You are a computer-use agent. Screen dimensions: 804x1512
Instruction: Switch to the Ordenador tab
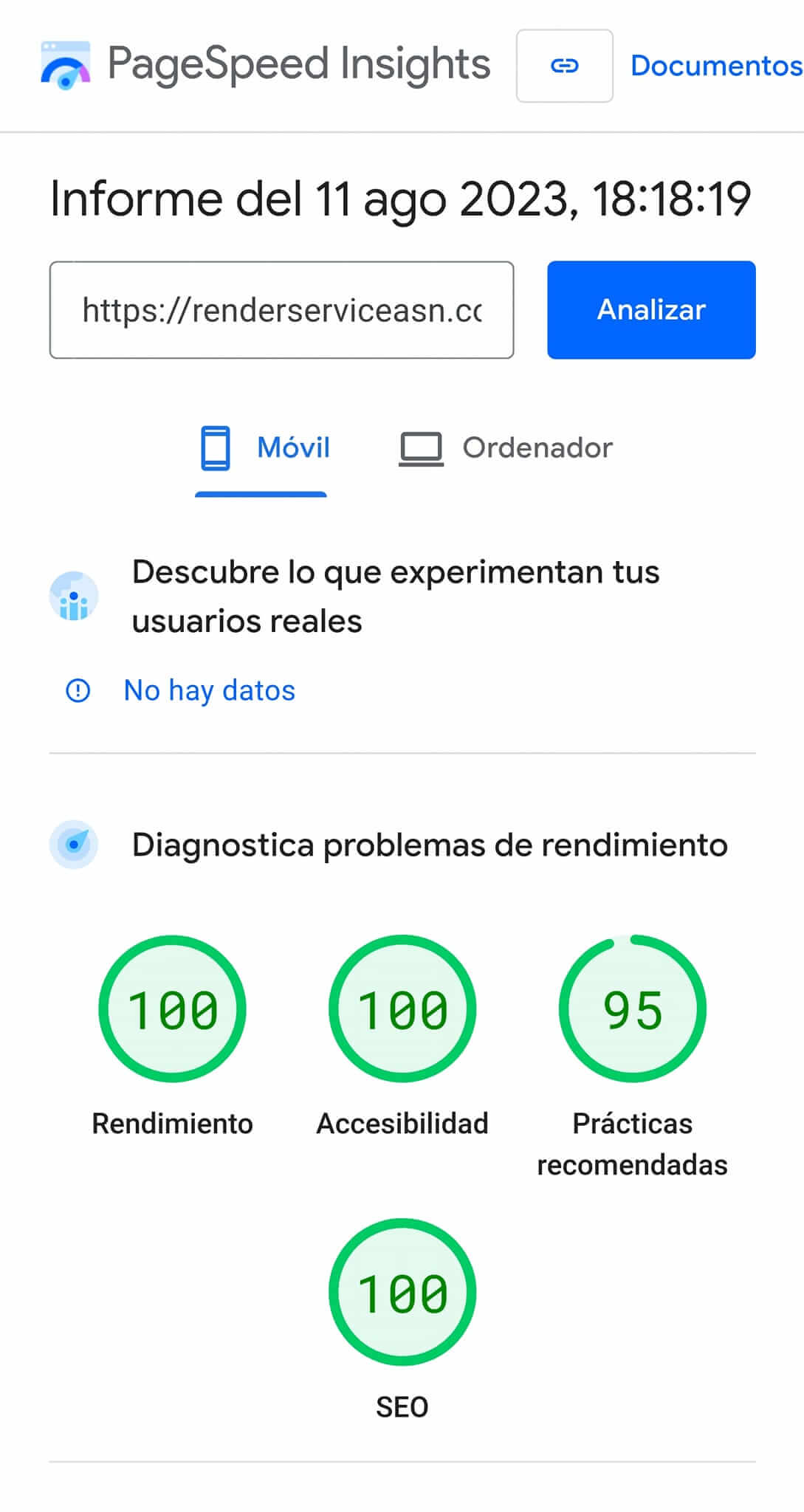click(506, 448)
